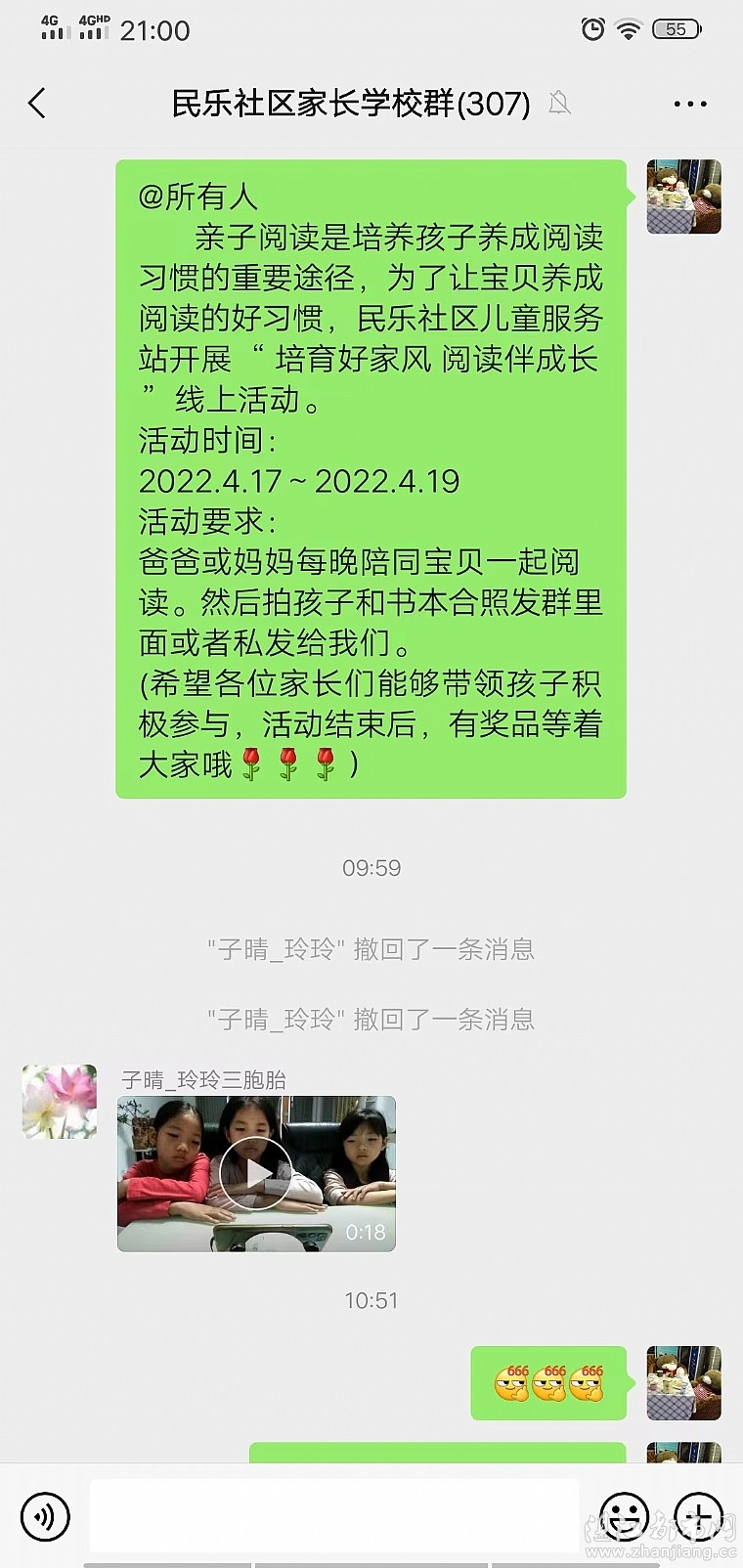
Task: Open the plus attachment menu
Action: pos(698,1516)
